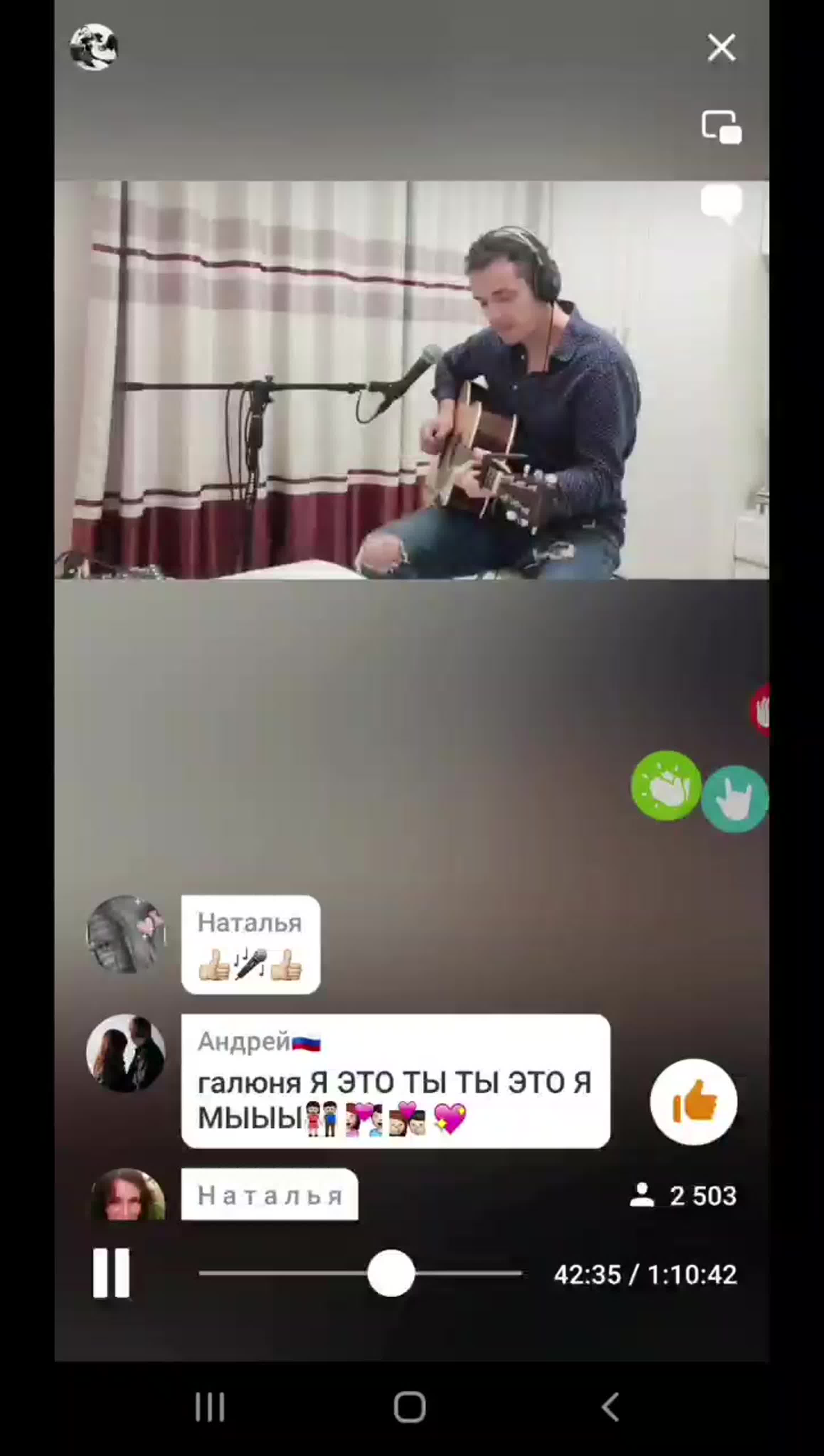Send a thumbs-up like
Screen dimensions: 824x1456
693,1102
